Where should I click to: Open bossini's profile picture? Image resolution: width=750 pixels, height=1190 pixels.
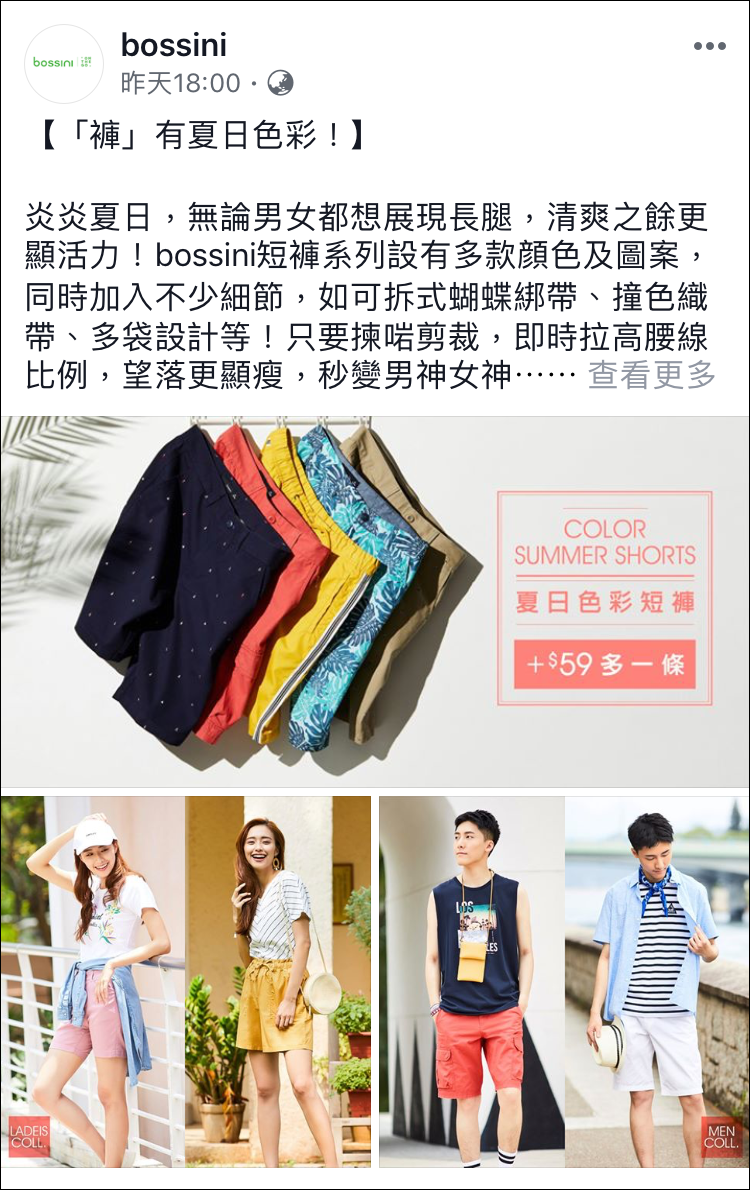(63, 63)
